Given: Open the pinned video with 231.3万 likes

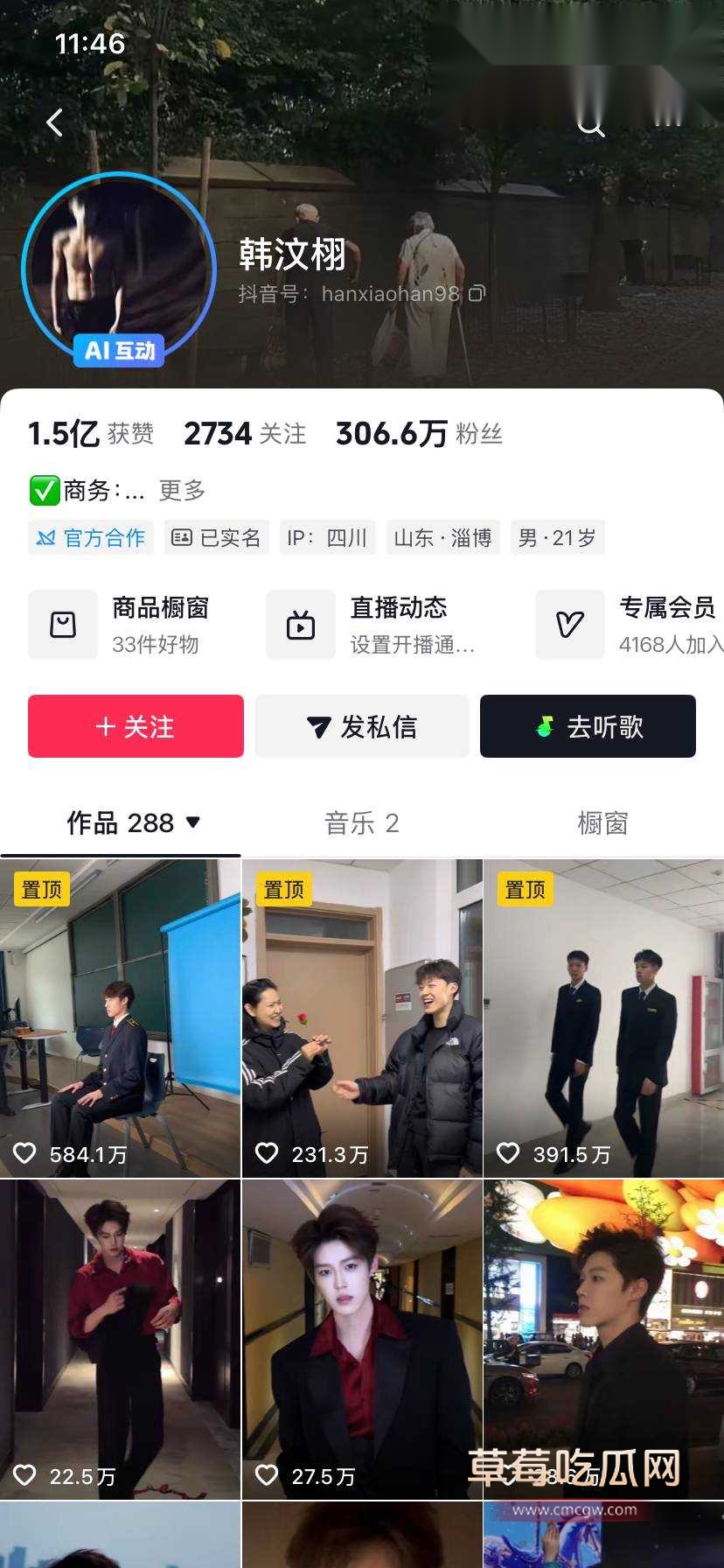Looking at the screenshot, I should 362,1018.
